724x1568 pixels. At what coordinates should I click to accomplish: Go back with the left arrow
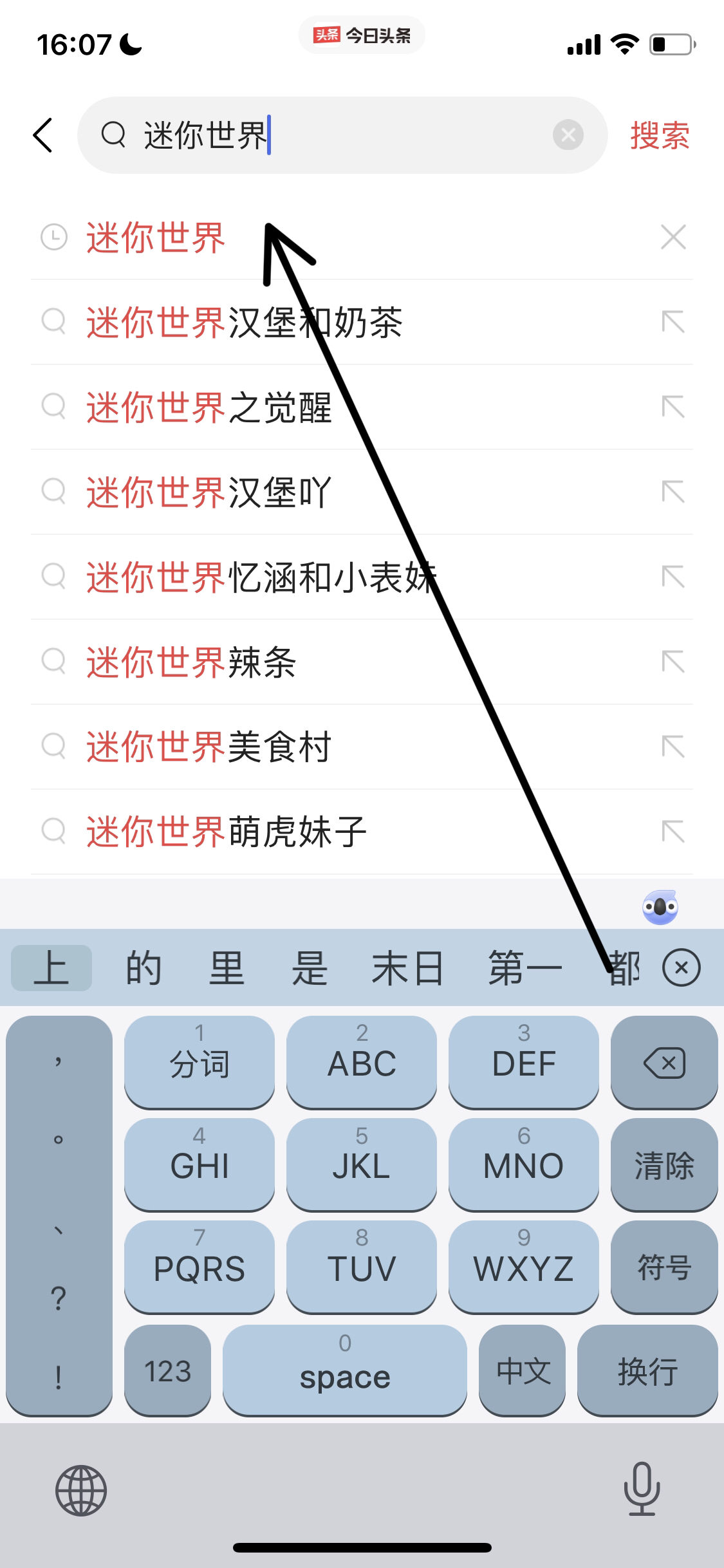click(42, 135)
